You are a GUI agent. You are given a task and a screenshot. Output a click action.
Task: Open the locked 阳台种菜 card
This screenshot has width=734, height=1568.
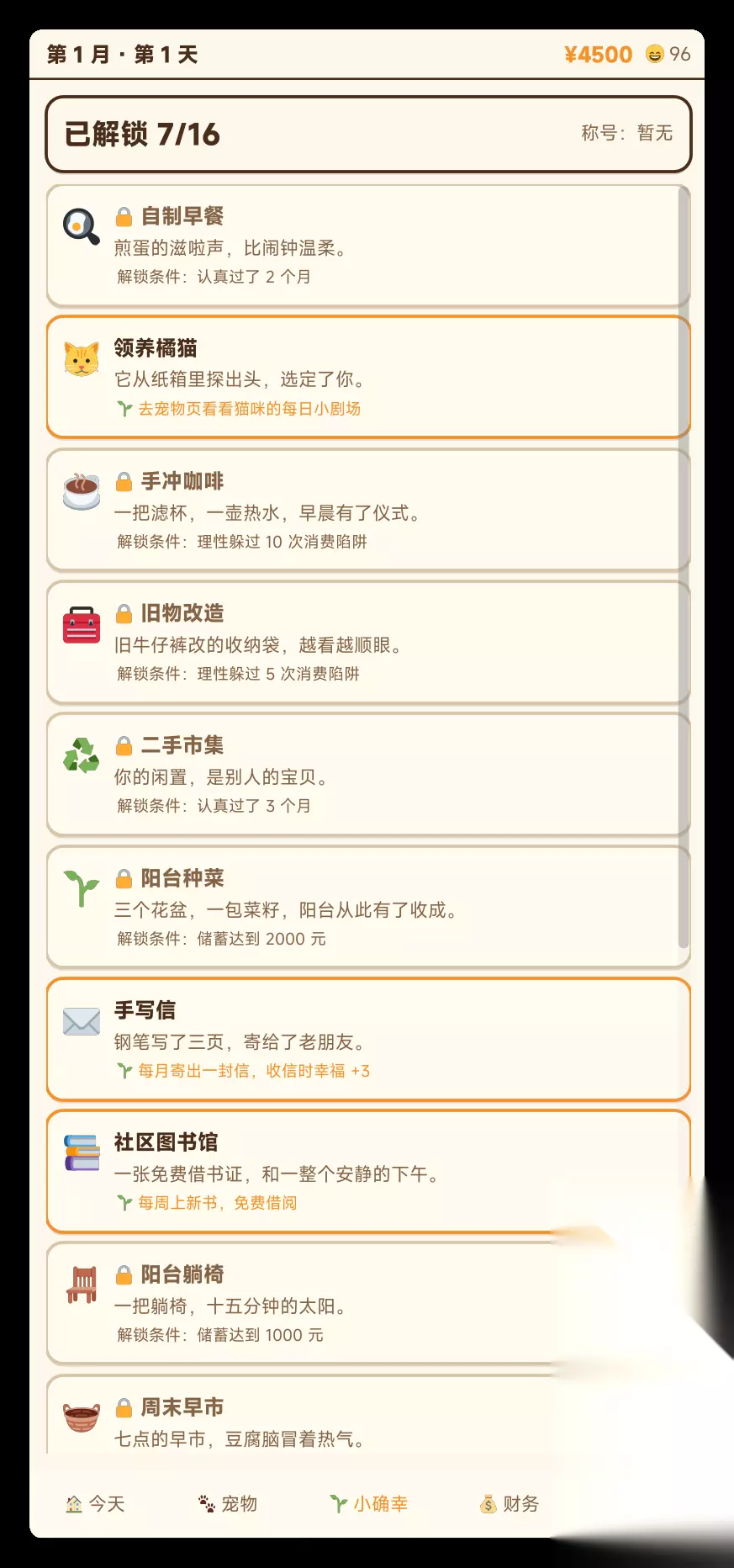pyautogui.click(x=368, y=907)
